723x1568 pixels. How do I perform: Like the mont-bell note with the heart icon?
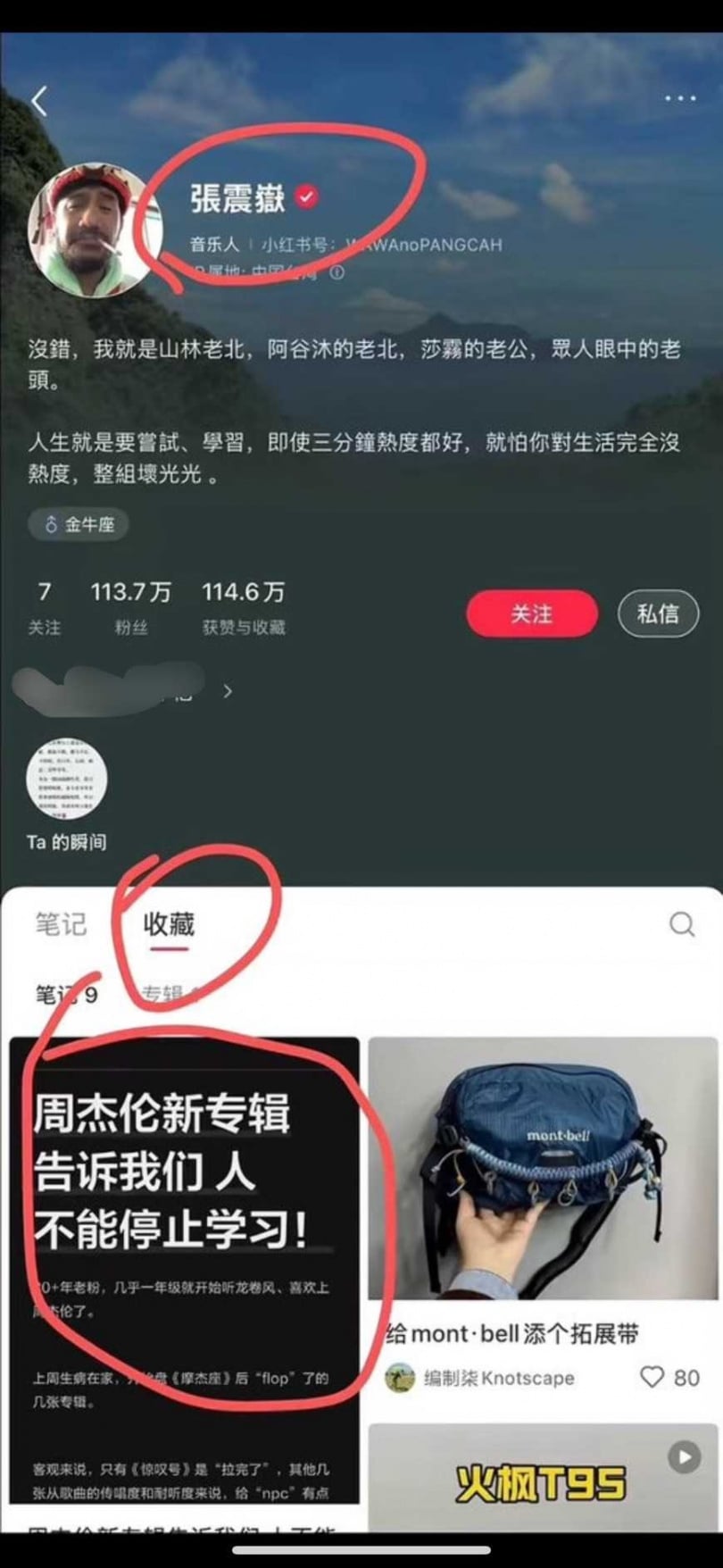point(651,1378)
